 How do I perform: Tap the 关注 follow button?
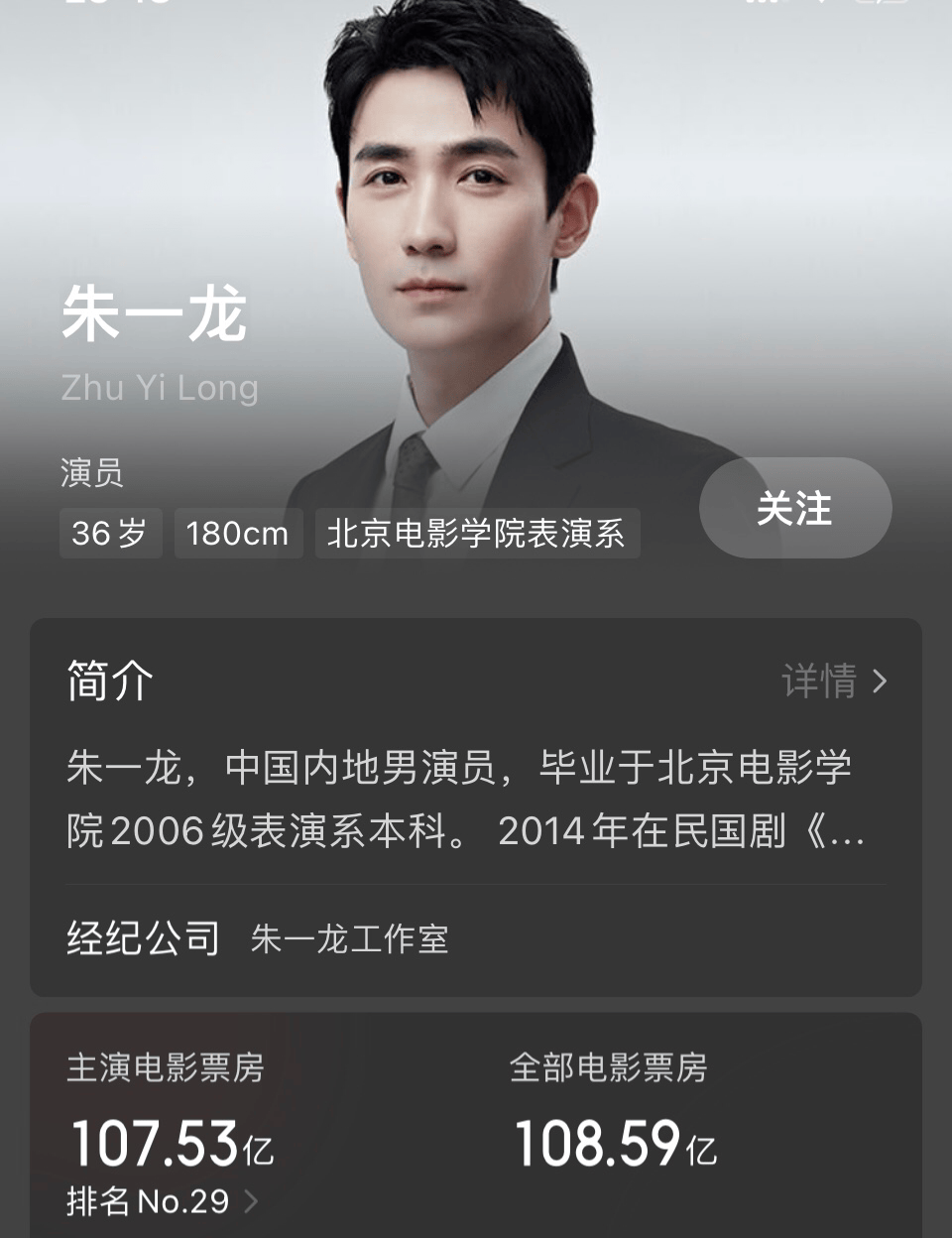[794, 508]
